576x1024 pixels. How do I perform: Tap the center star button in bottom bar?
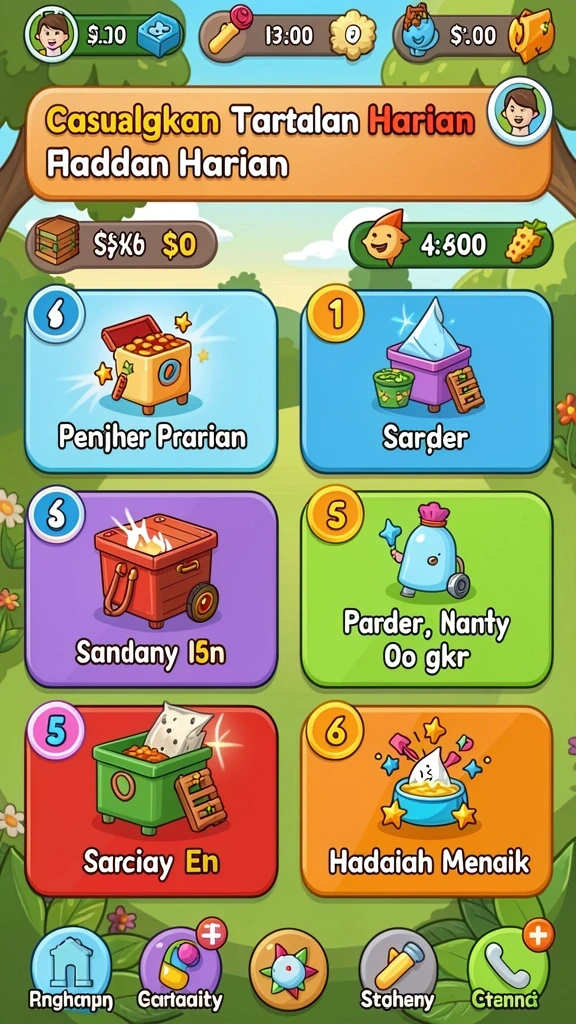pyautogui.click(x=288, y=968)
